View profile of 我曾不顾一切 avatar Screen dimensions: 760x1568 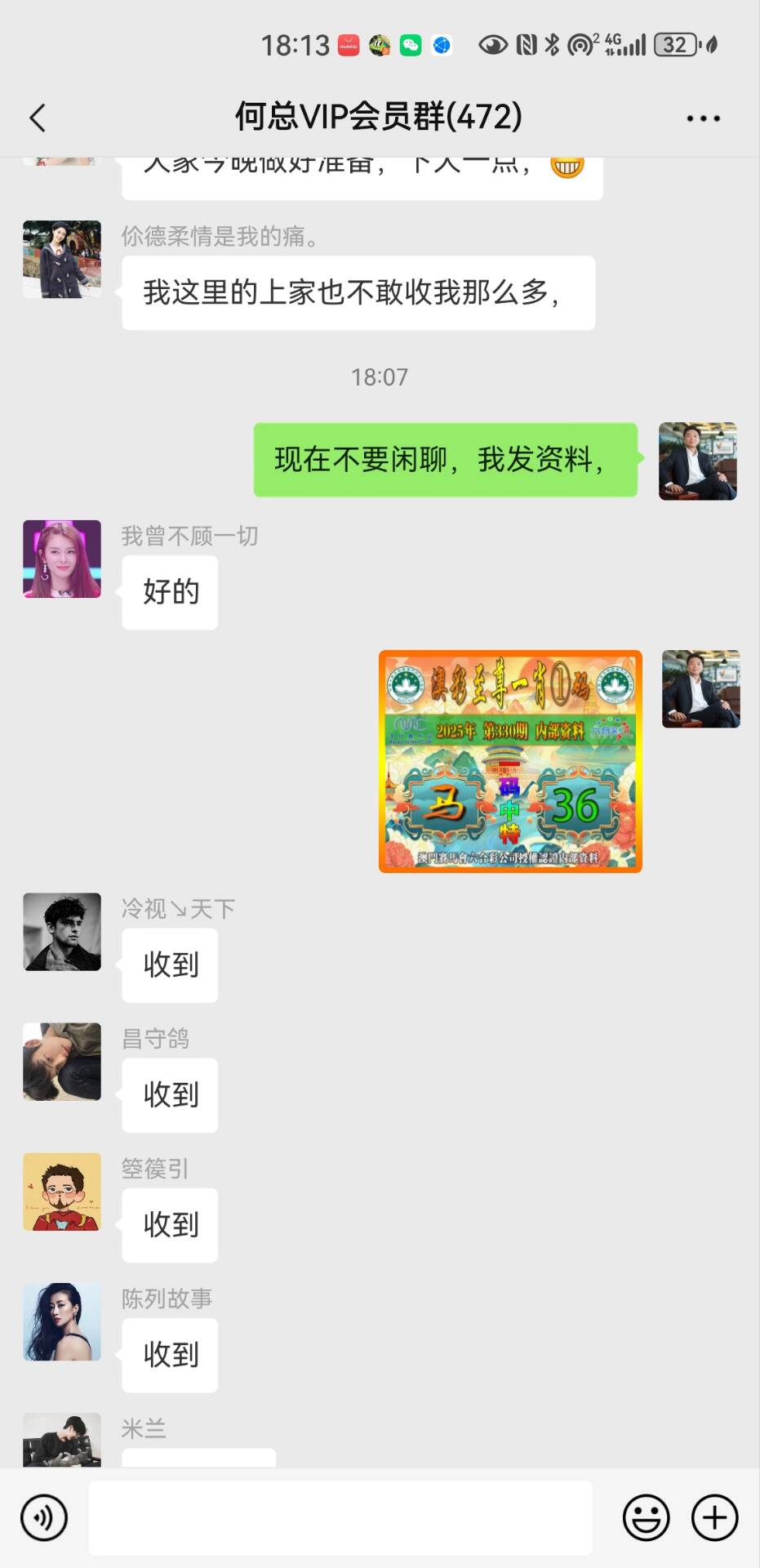62,559
